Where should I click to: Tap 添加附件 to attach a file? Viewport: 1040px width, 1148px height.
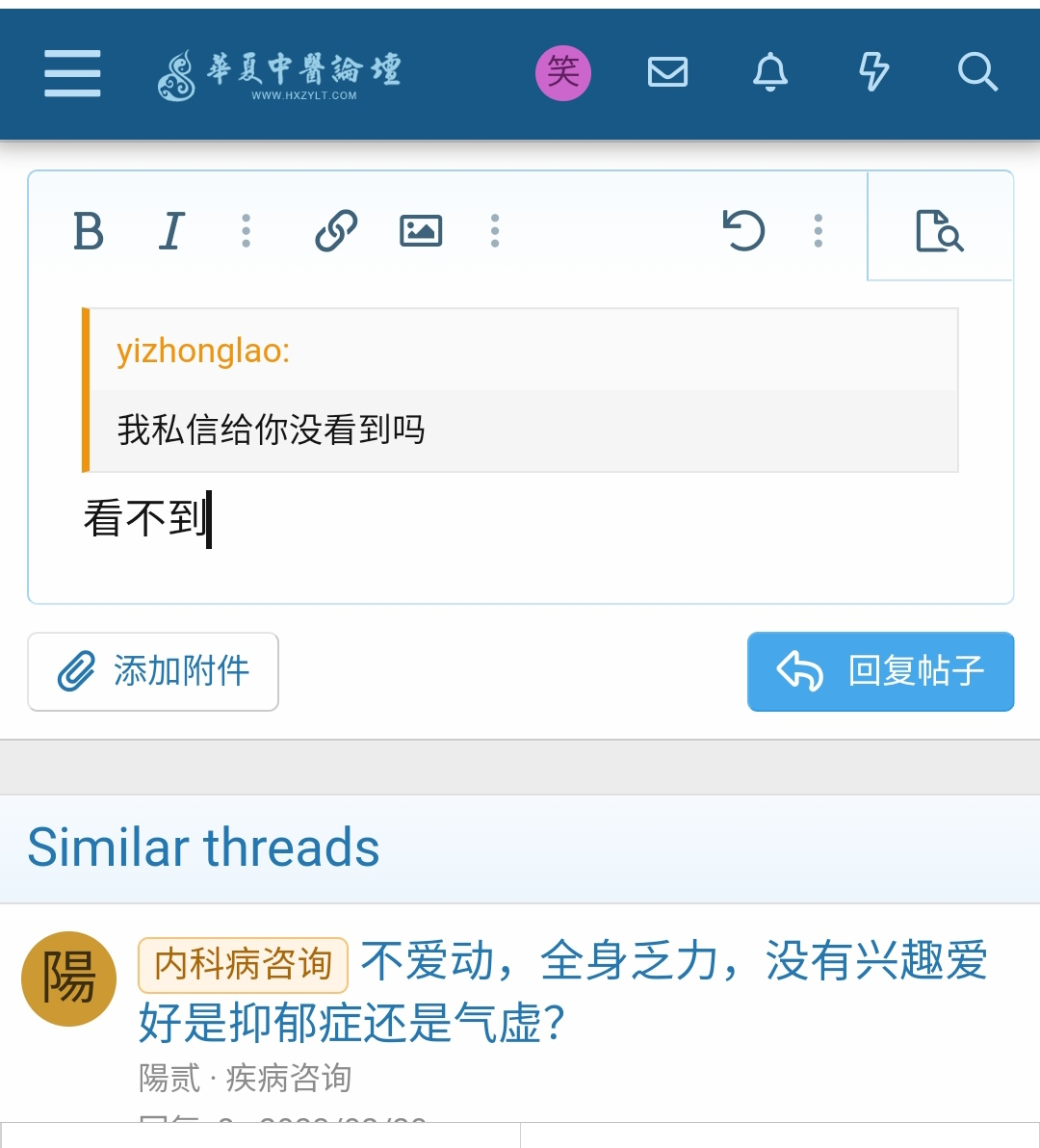pyautogui.click(x=153, y=671)
